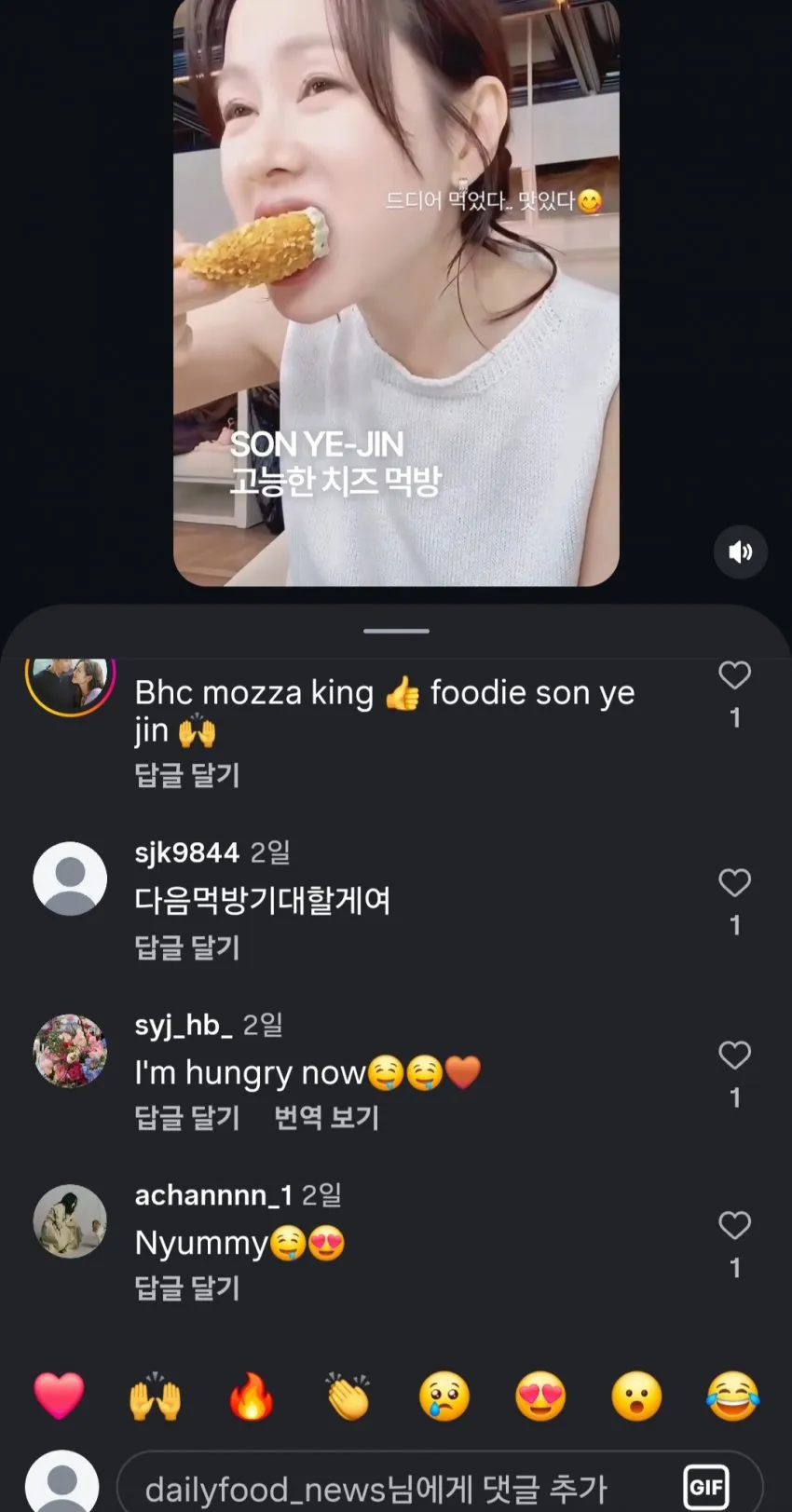Insert the fire emoji
This screenshot has height=1512, width=792.
[x=252, y=1396]
